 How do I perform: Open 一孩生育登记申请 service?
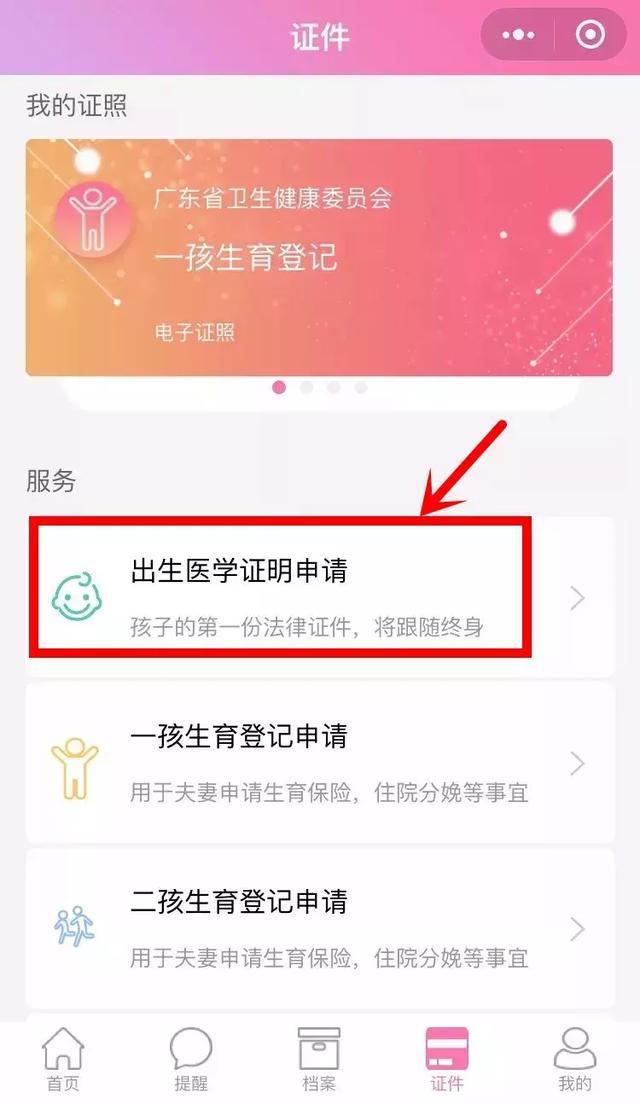318,764
